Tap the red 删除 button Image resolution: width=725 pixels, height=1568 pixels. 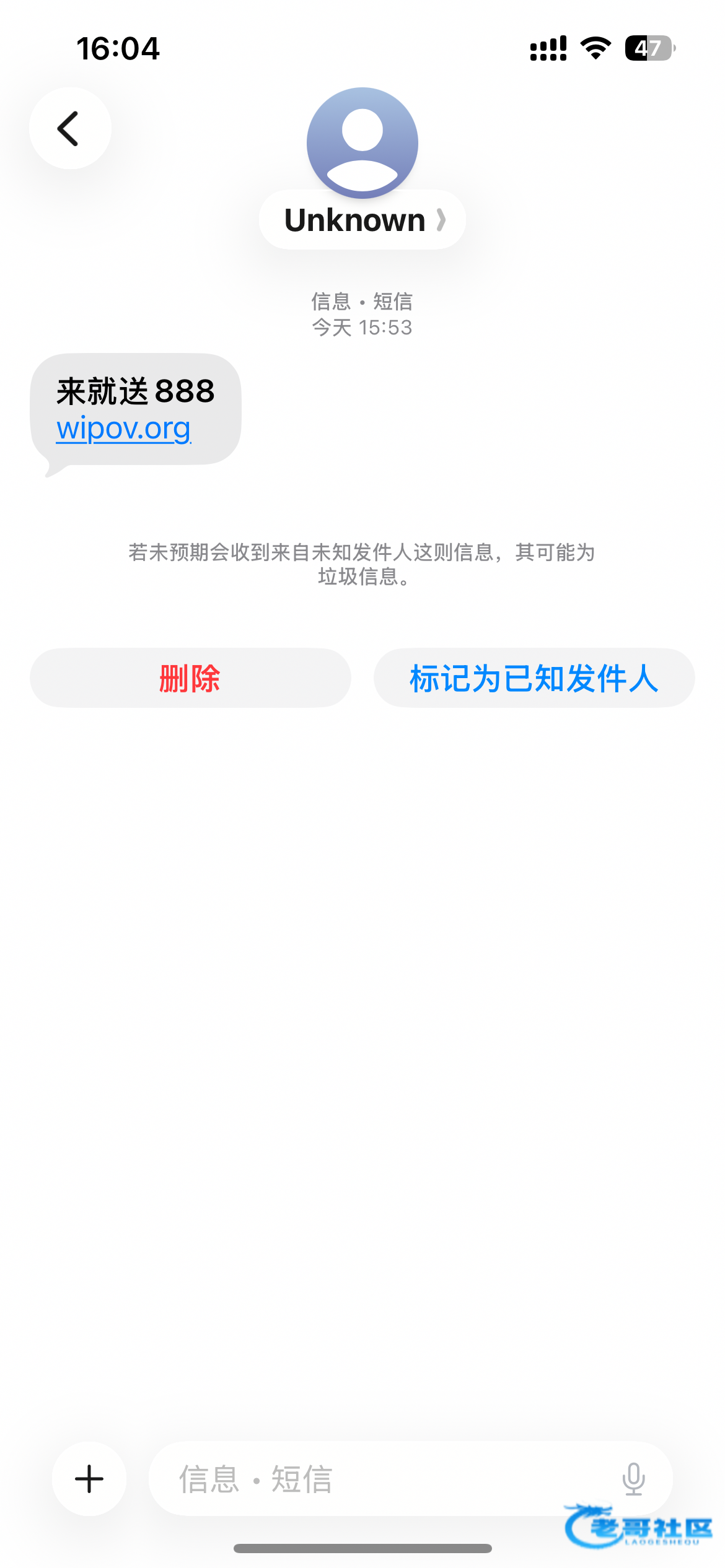pyautogui.click(x=190, y=678)
